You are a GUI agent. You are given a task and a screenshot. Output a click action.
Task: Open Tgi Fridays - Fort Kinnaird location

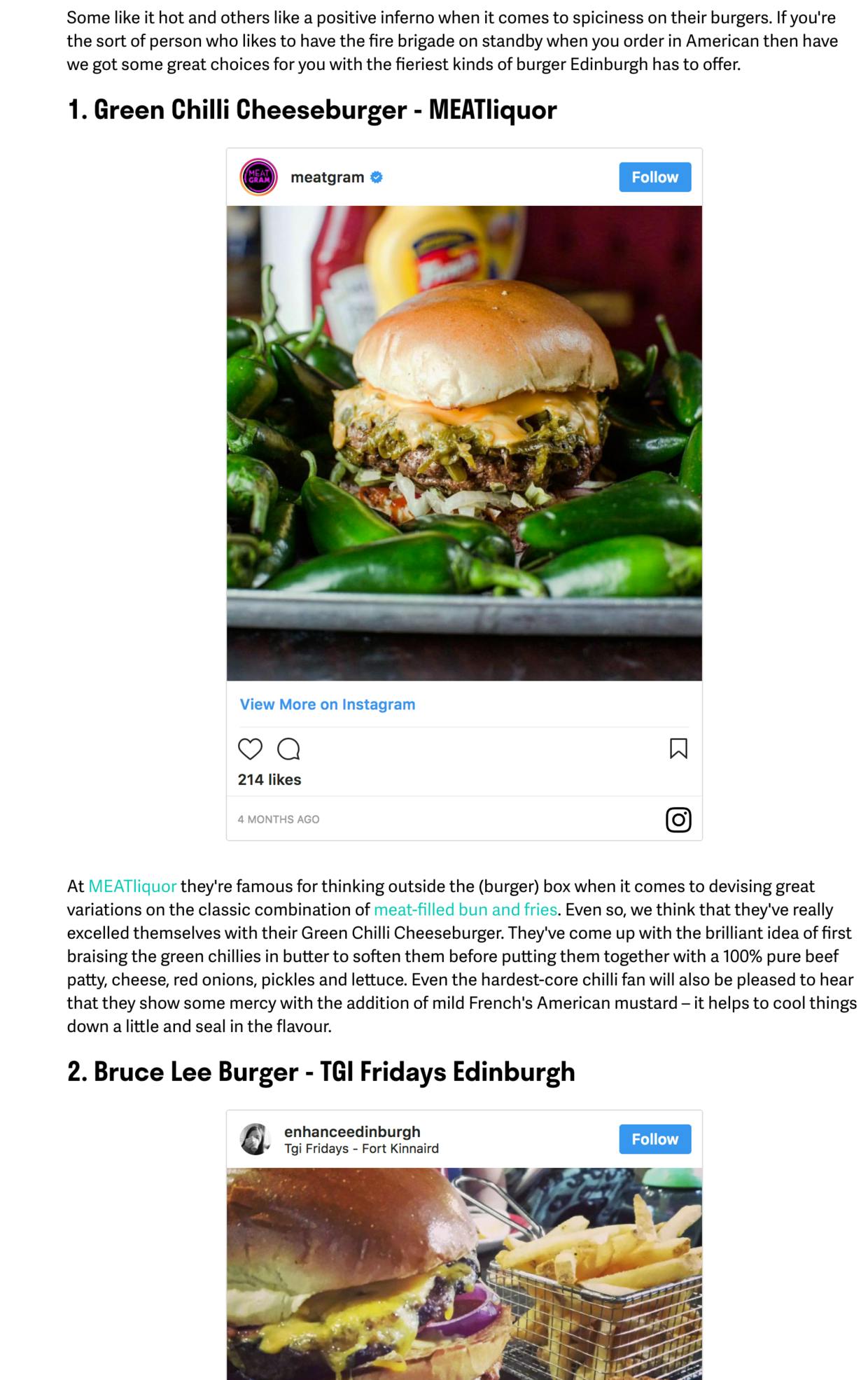(x=361, y=1149)
